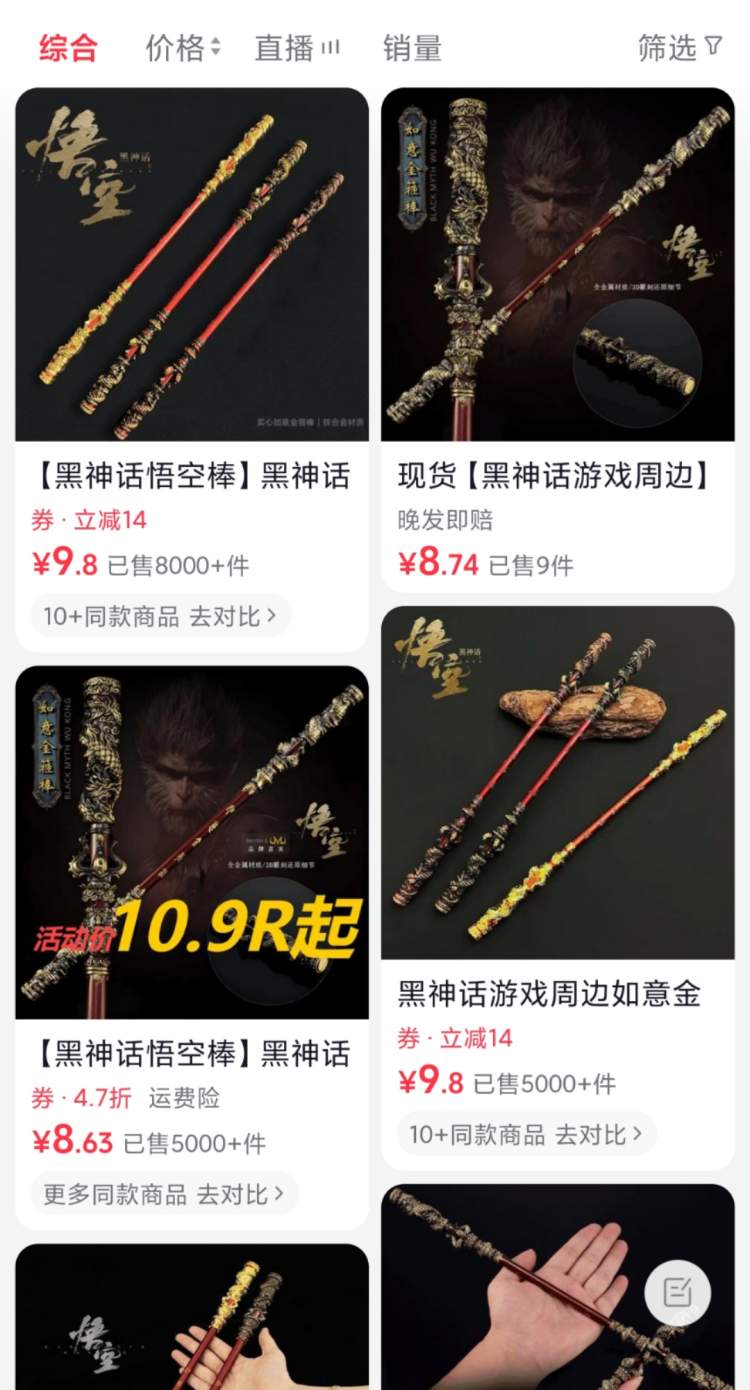
Task: Open the 黑神话游戏周边如意金 product card
Action: 557,783
